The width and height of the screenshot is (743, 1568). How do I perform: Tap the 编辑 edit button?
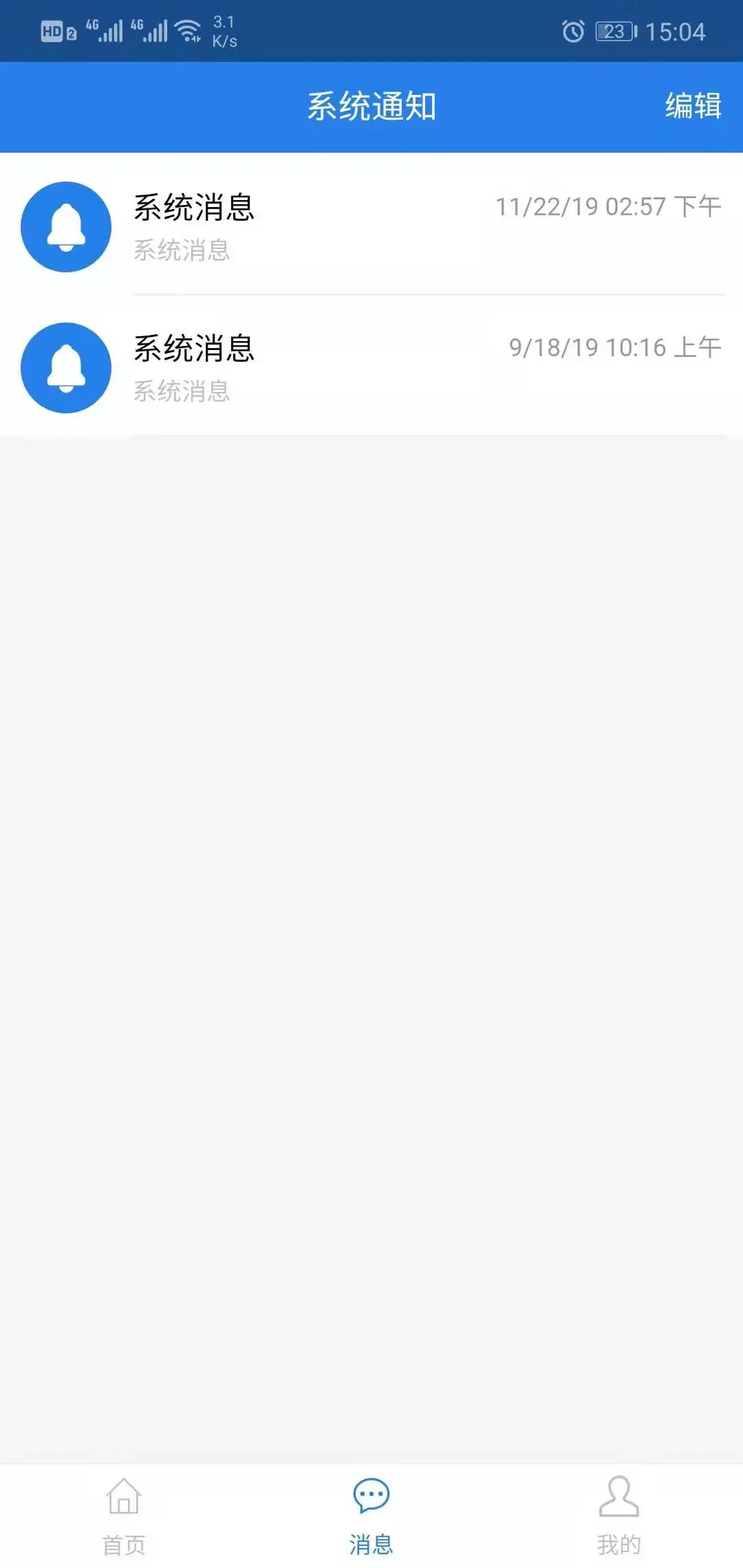692,107
